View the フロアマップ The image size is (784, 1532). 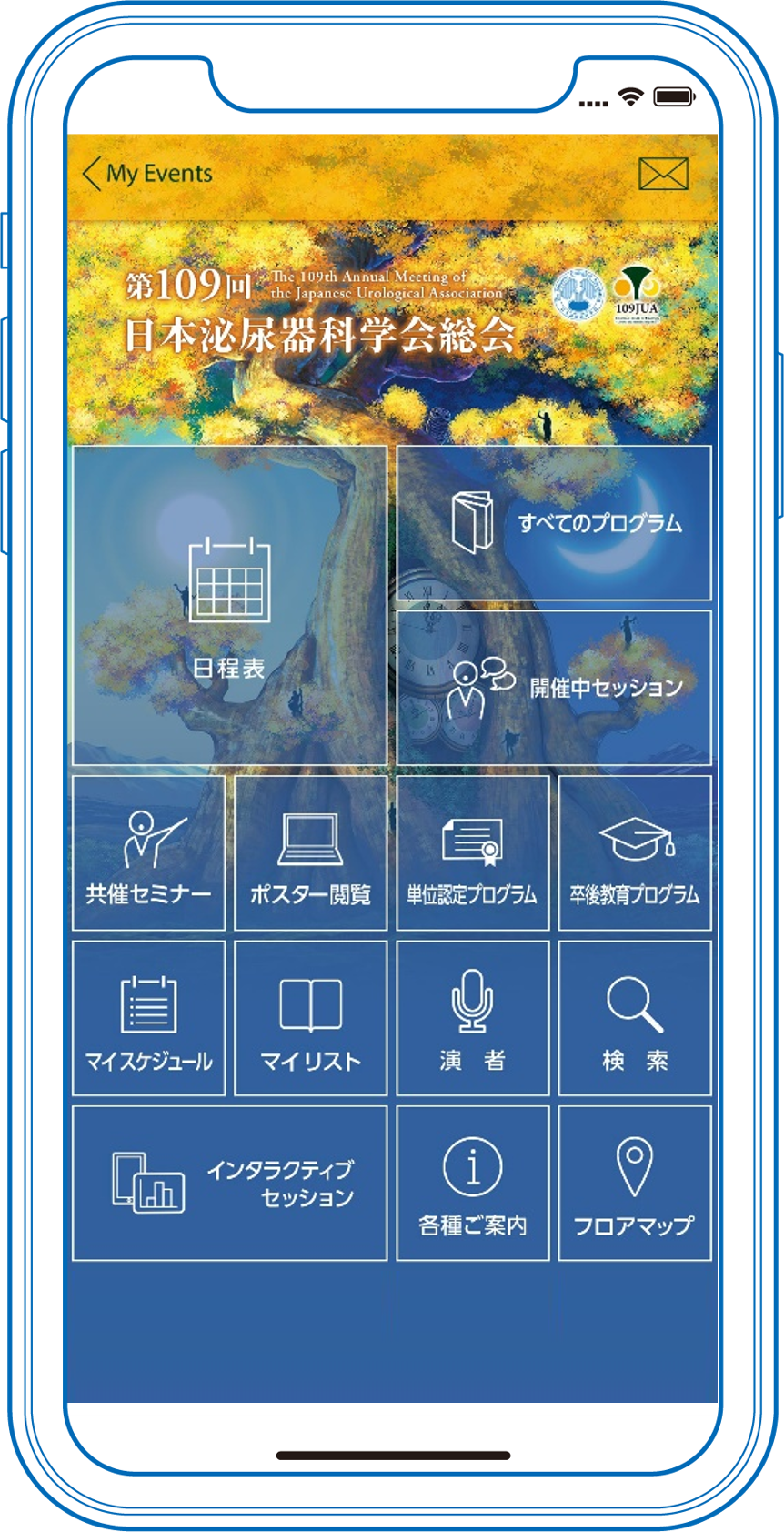635,1183
